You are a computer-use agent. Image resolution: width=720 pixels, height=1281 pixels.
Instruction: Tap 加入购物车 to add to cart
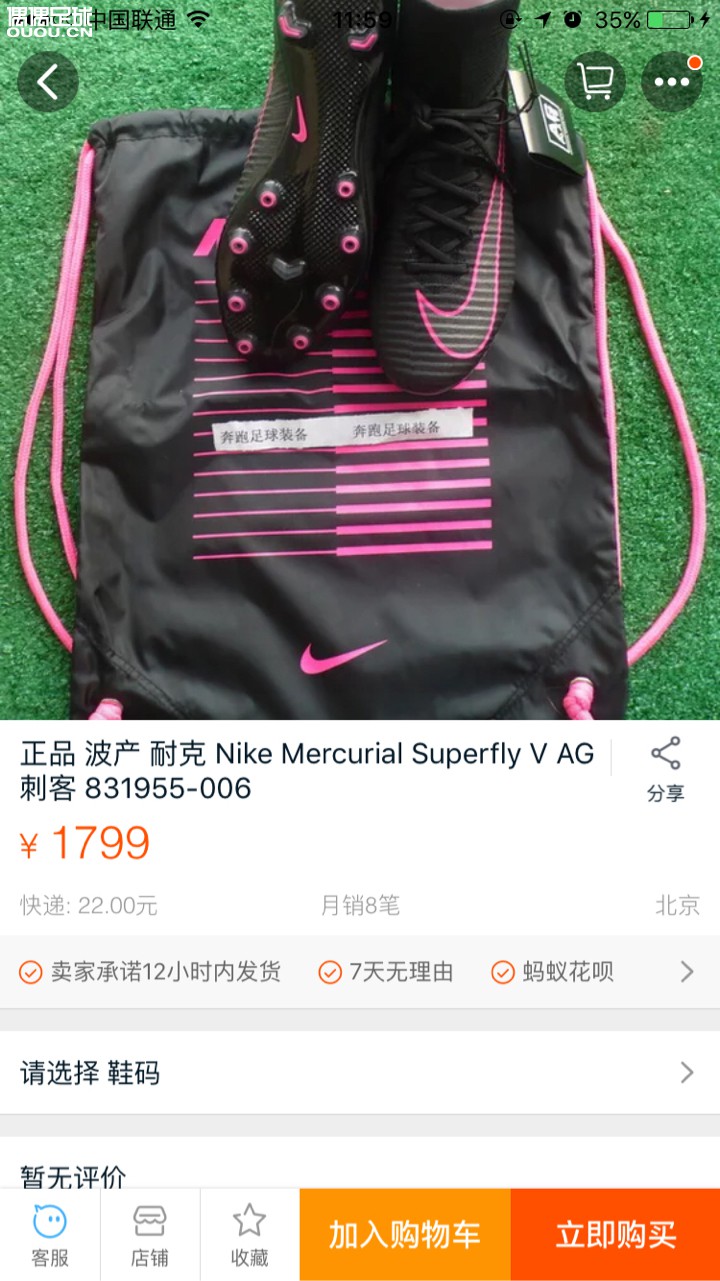point(405,1235)
